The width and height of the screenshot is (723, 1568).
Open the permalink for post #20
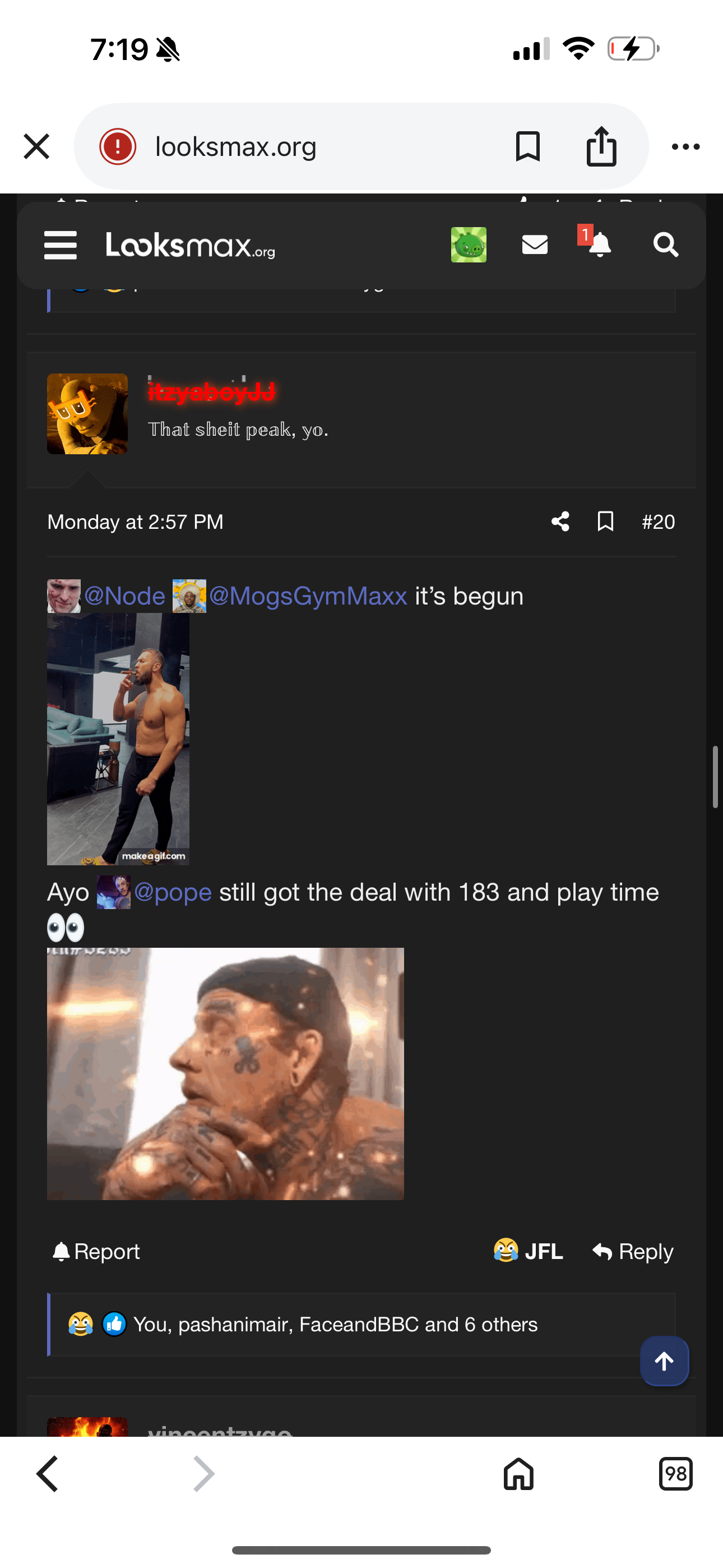658,522
